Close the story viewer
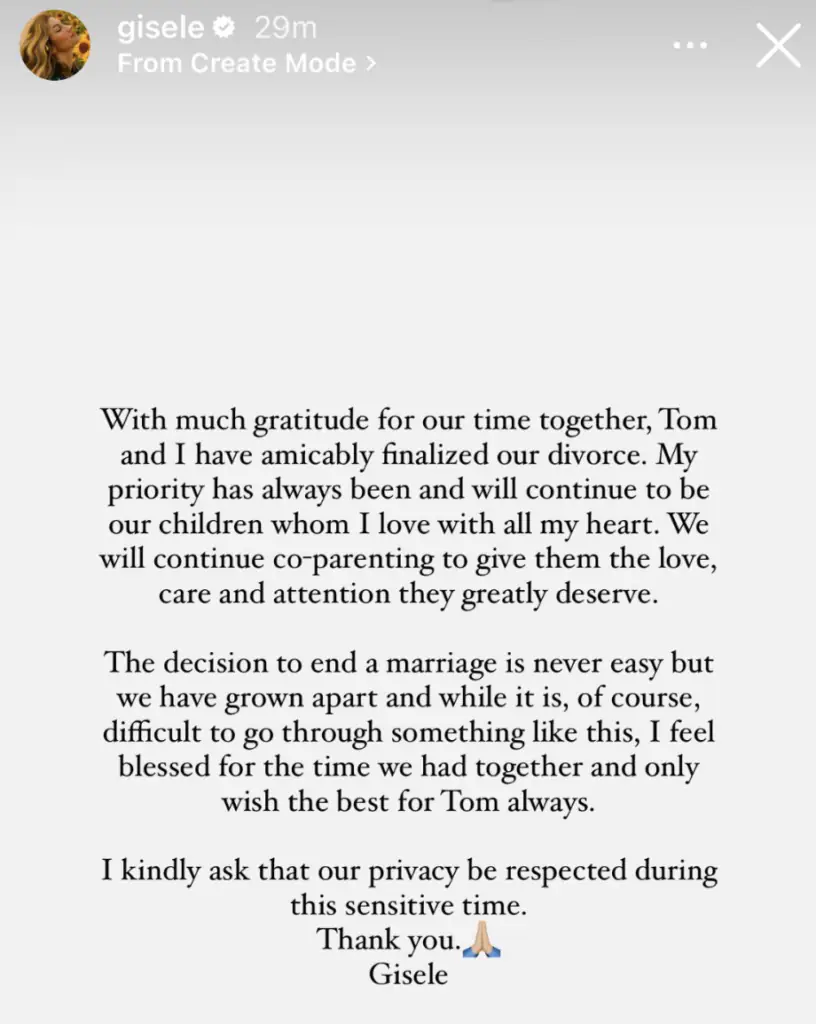816x1024 pixels. (x=778, y=46)
